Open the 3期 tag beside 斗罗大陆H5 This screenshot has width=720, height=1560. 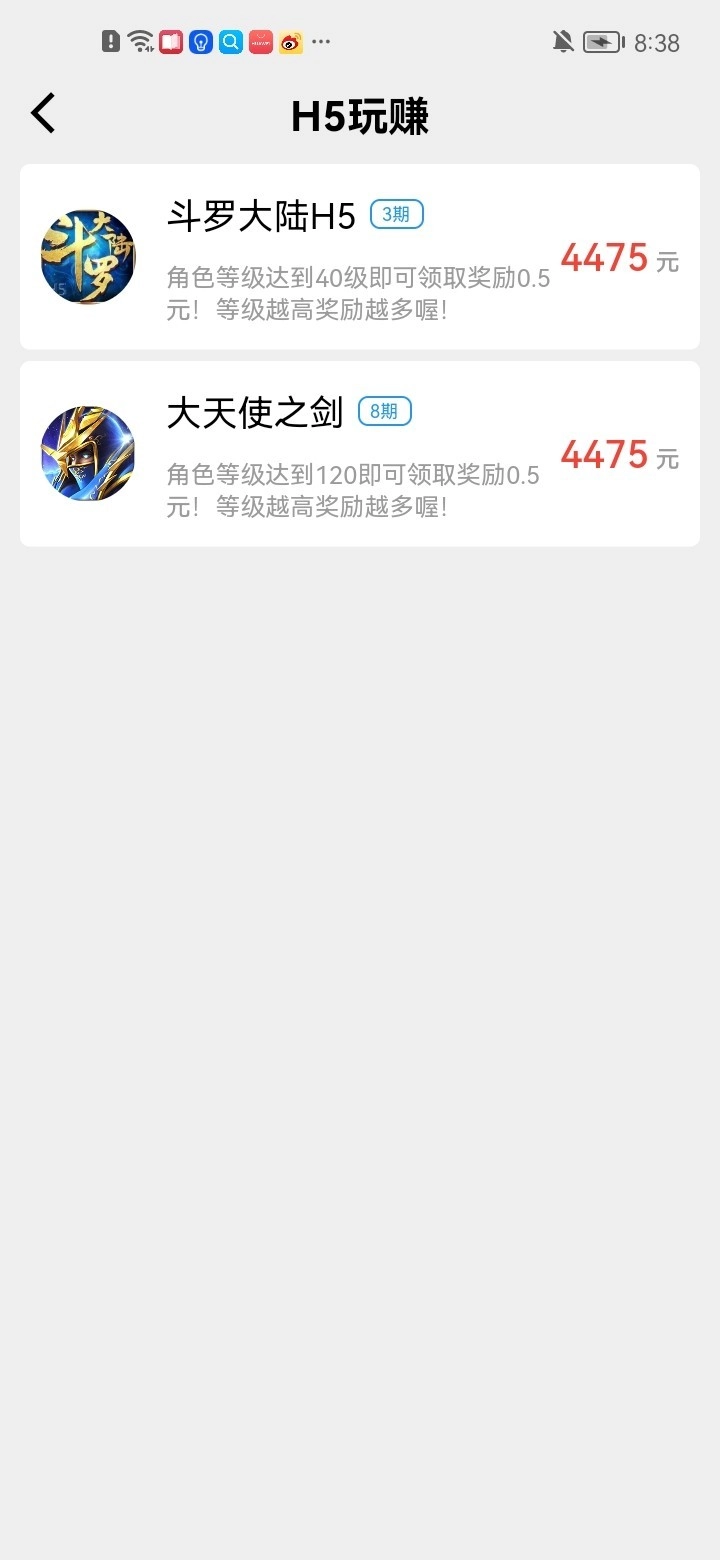(398, 215)
